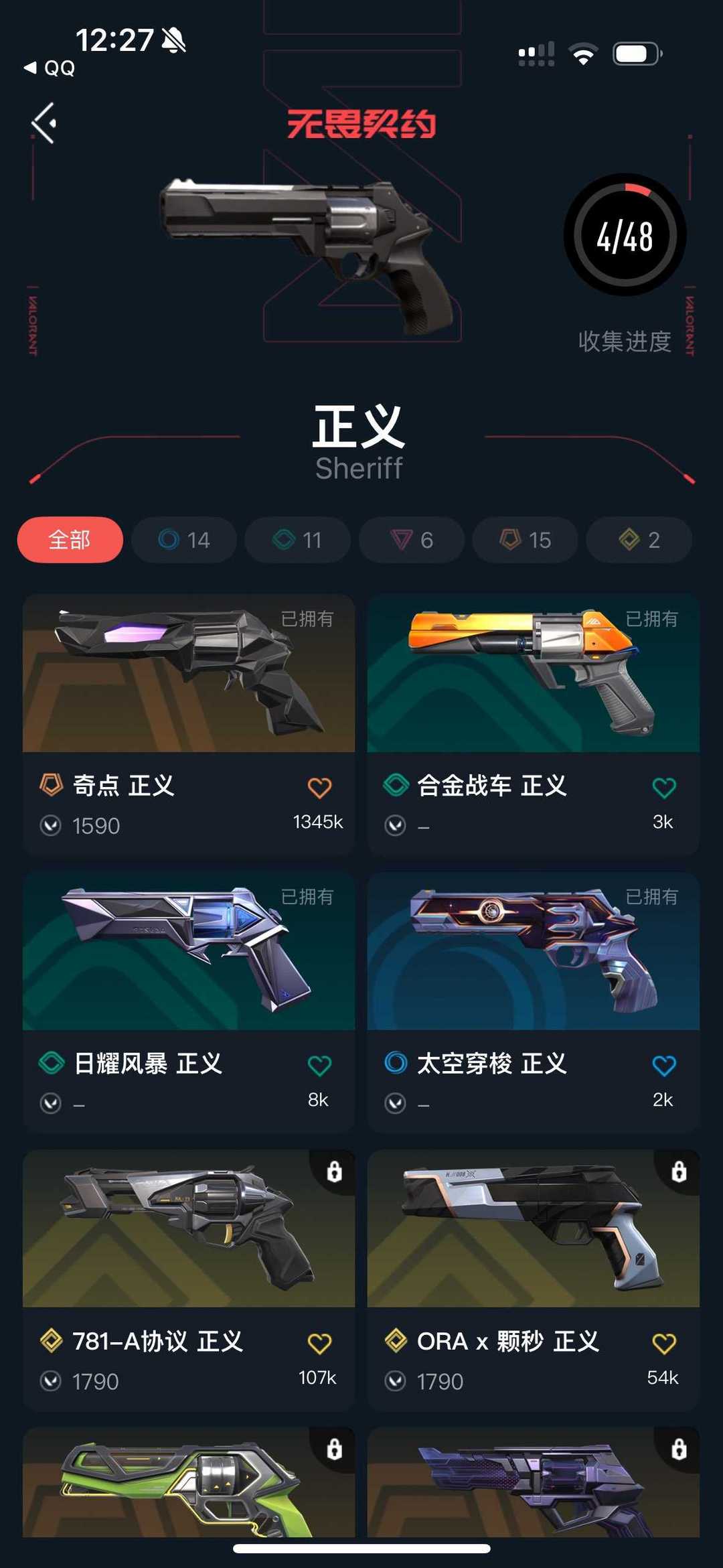Click the back arrow at top left

pos(45,121)
